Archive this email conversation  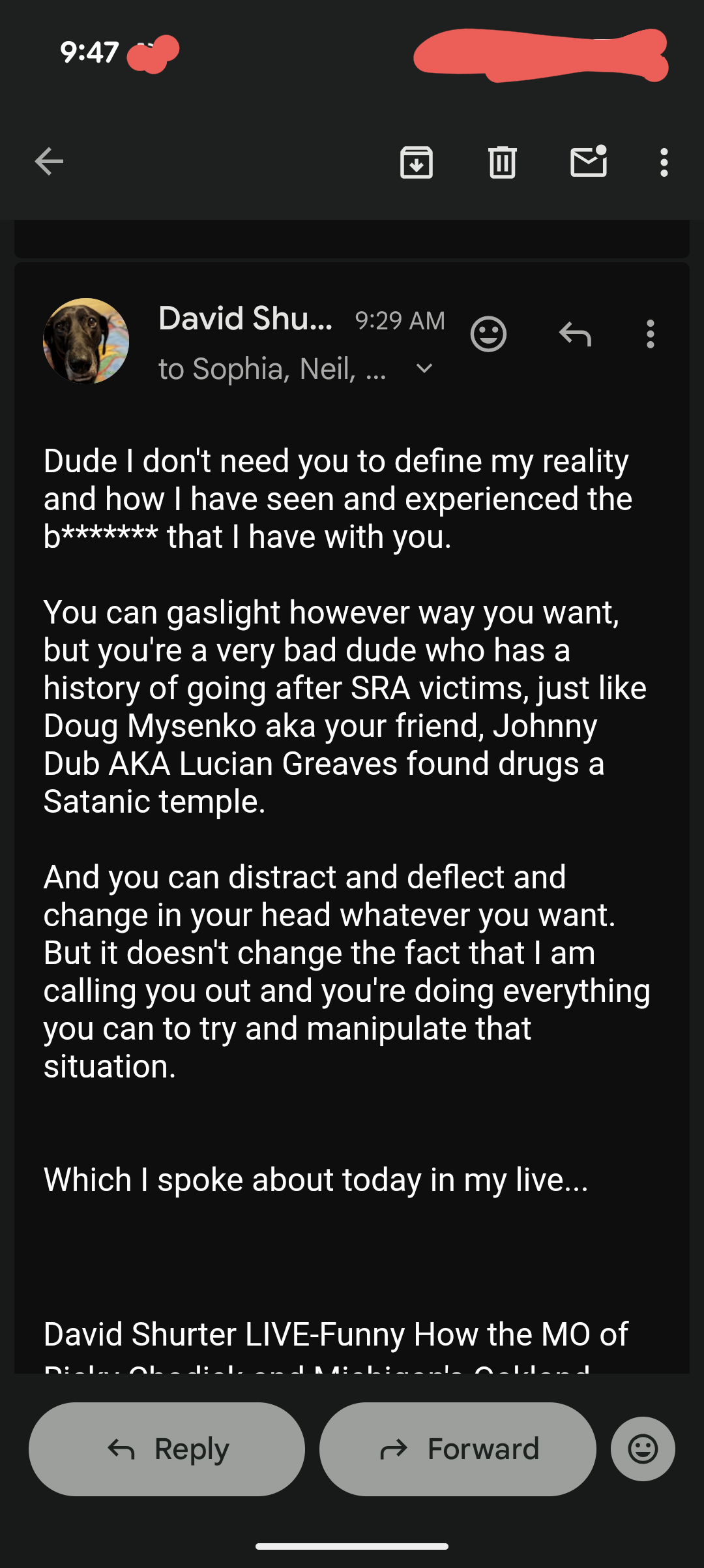pyautogui.click(x=416, y=162)
